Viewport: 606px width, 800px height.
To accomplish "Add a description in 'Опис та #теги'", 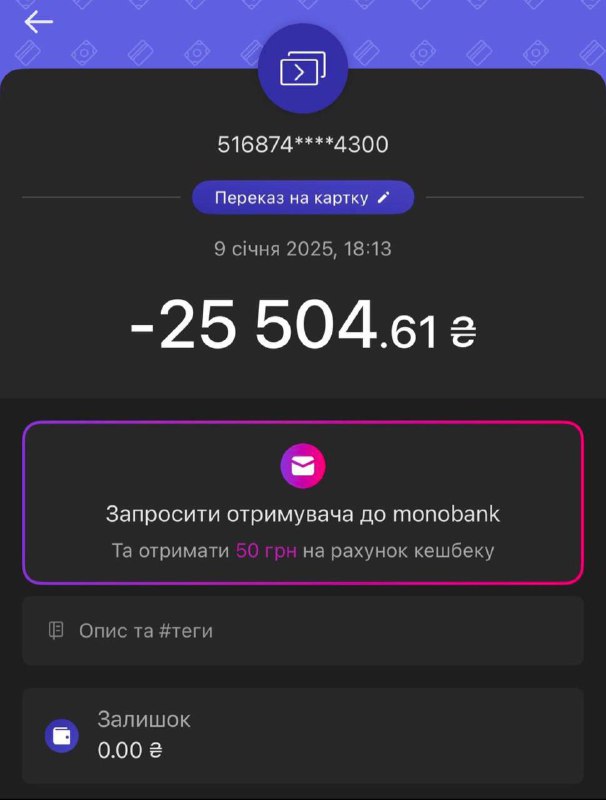I will click(x=302, y=631).
